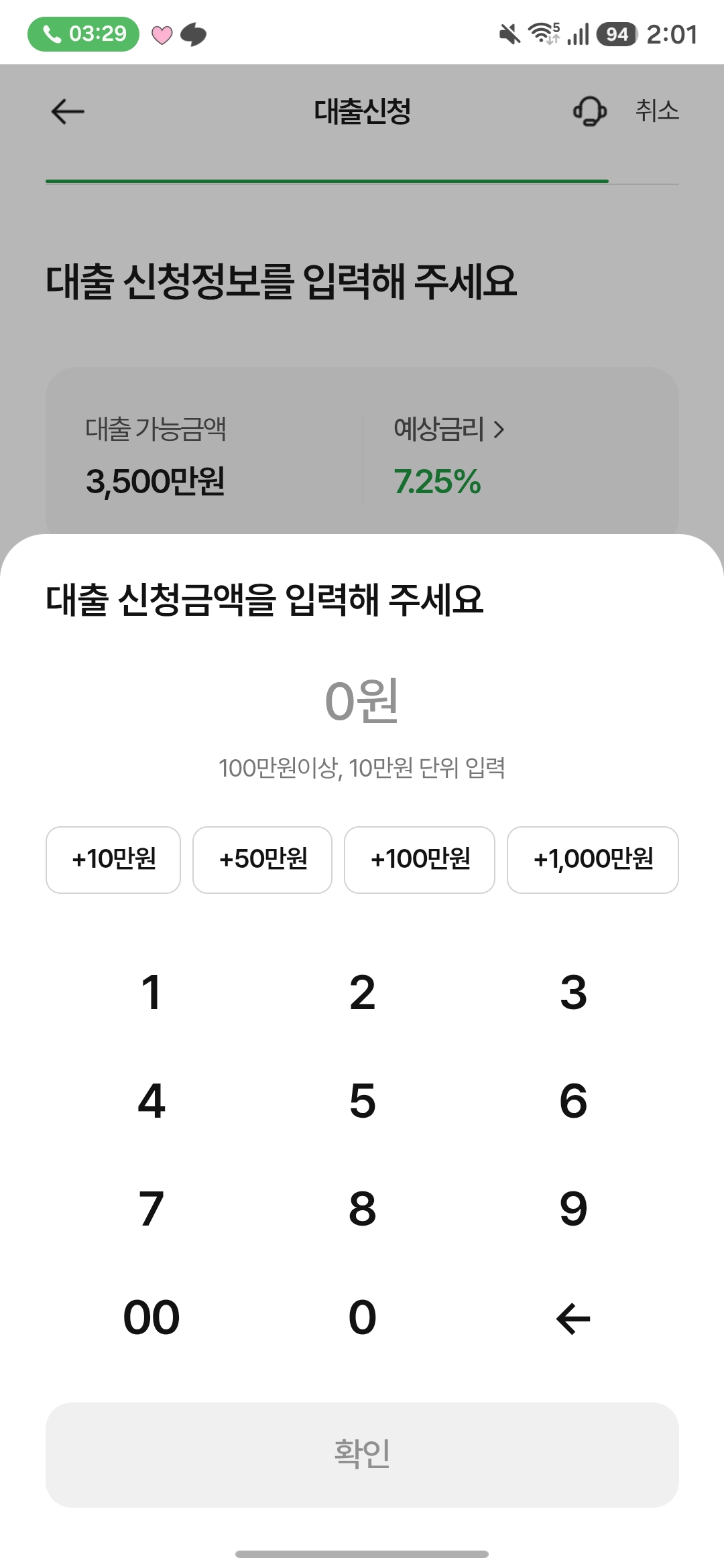Cancel the loan application via 취소
Image resolution: width=724 pixels, height=1568 pixels.
tap(657, 111)
